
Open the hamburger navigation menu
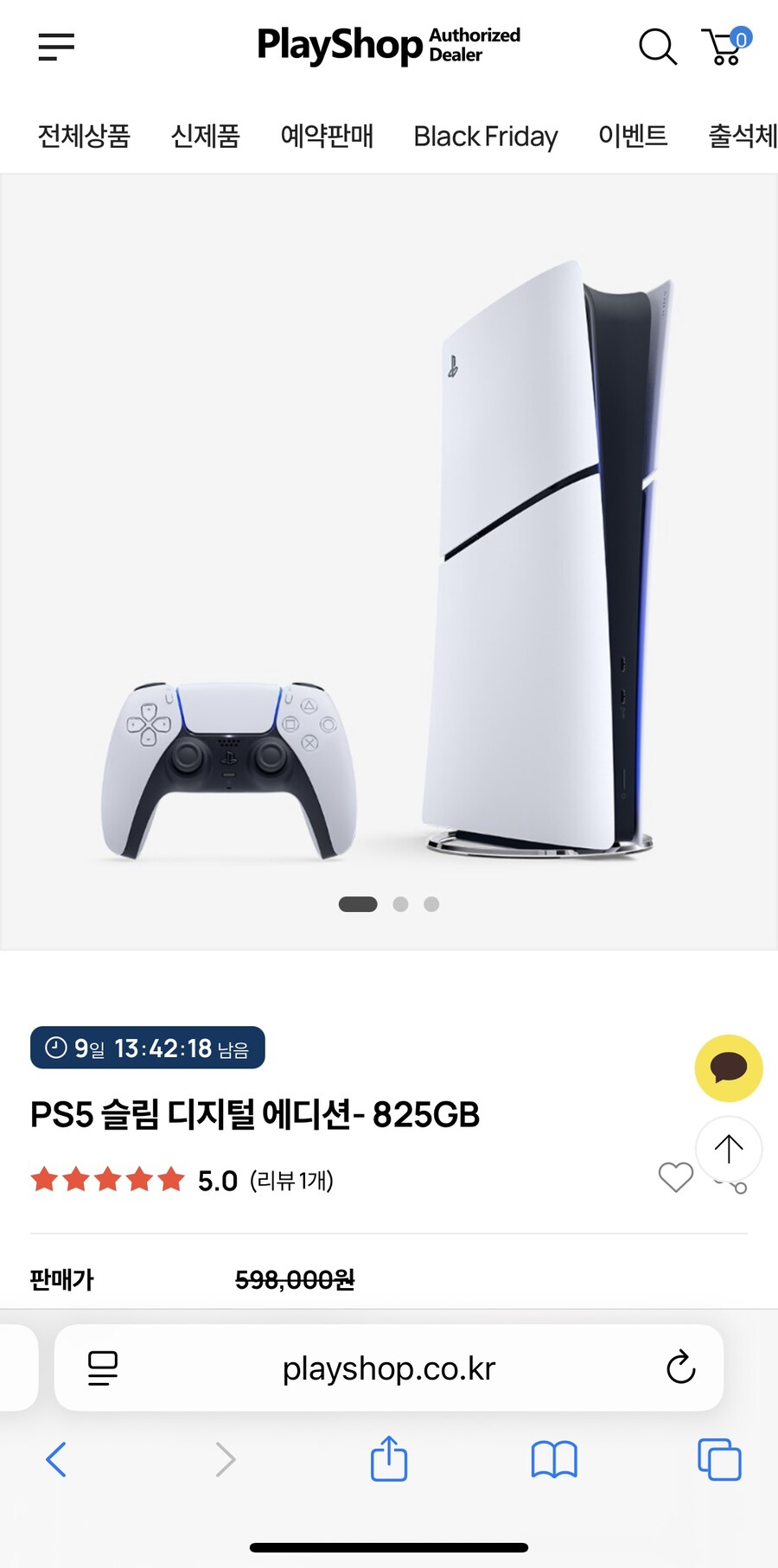(x=56, y=48)
